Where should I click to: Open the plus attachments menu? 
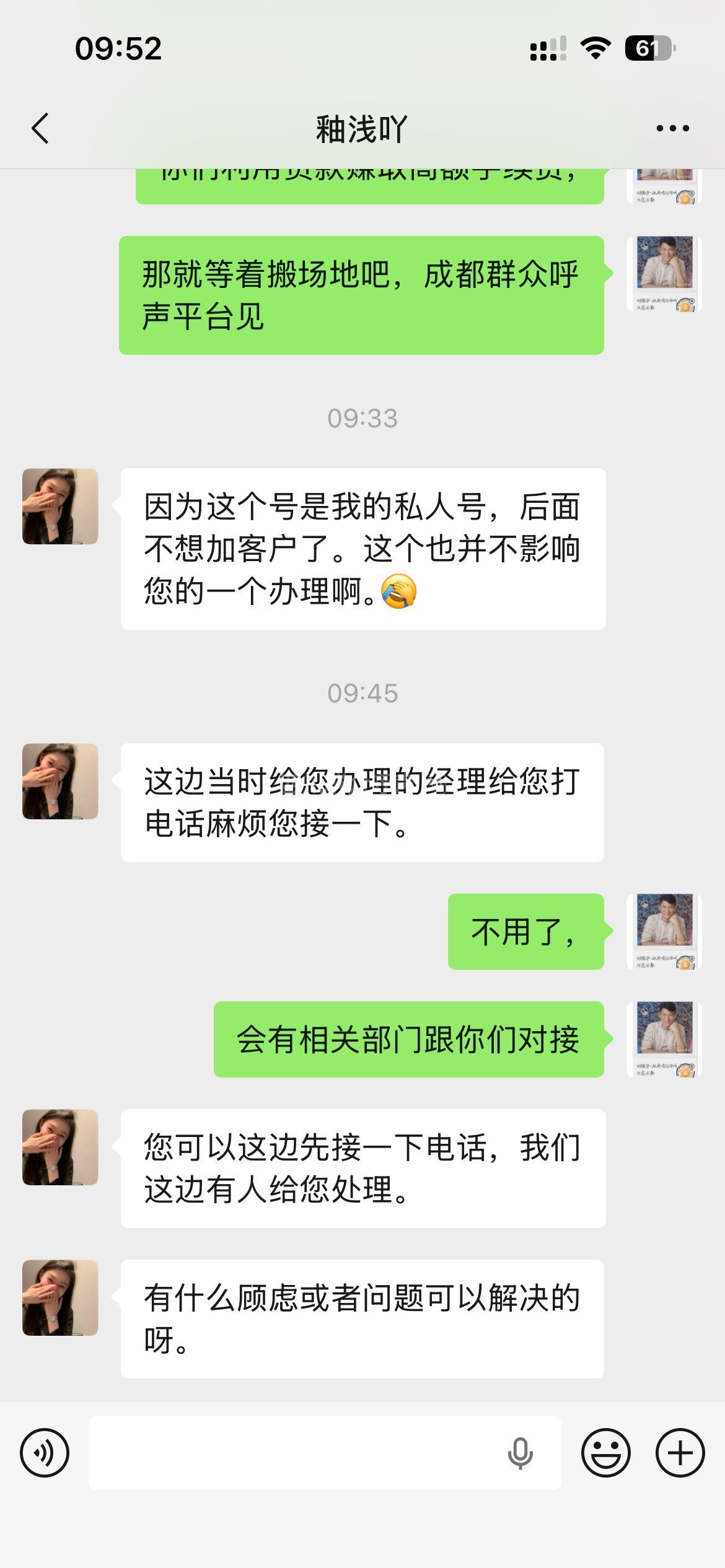[x=680, y=1452]
